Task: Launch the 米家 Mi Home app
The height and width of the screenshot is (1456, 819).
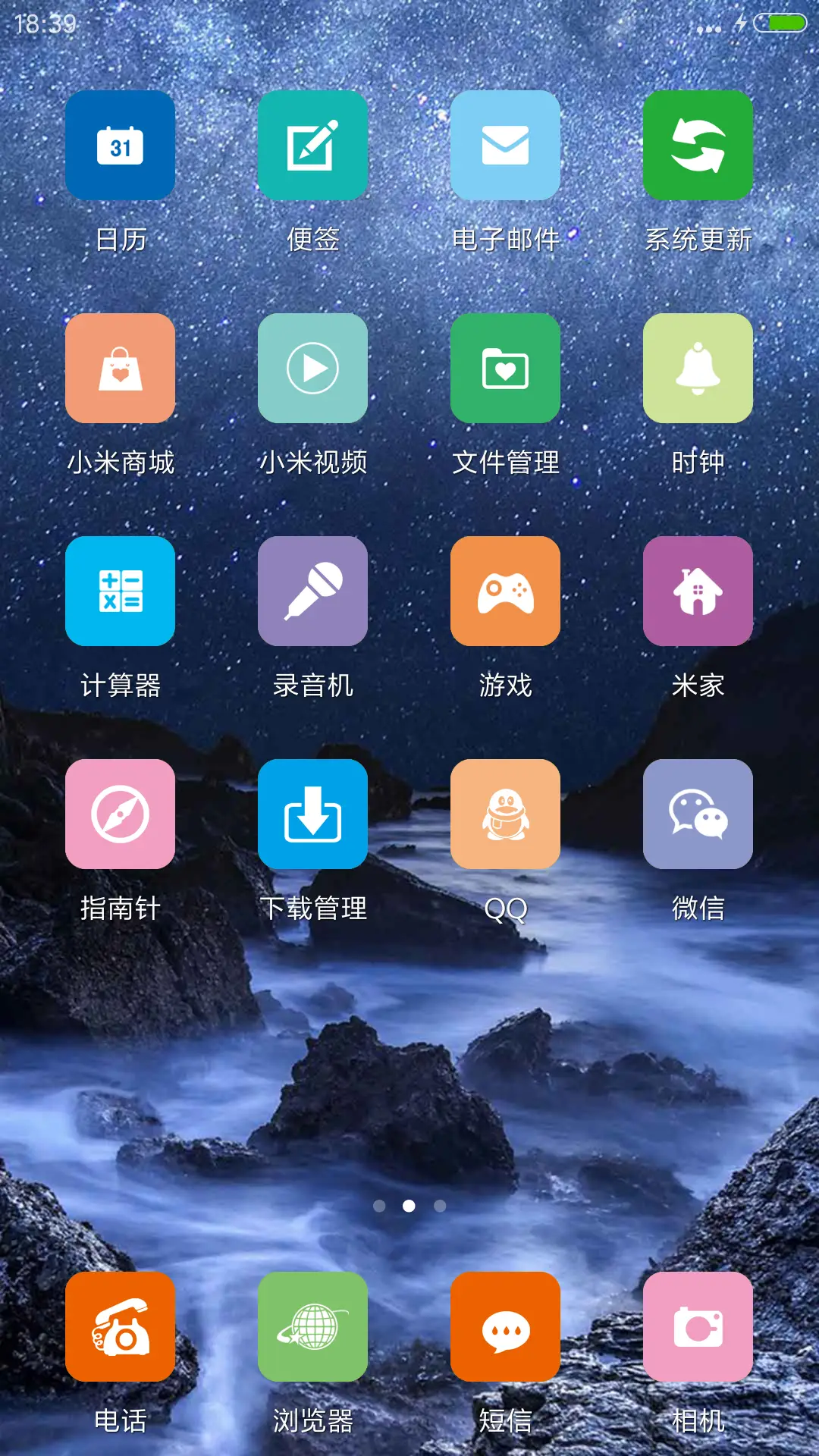Action: point(698,591)
